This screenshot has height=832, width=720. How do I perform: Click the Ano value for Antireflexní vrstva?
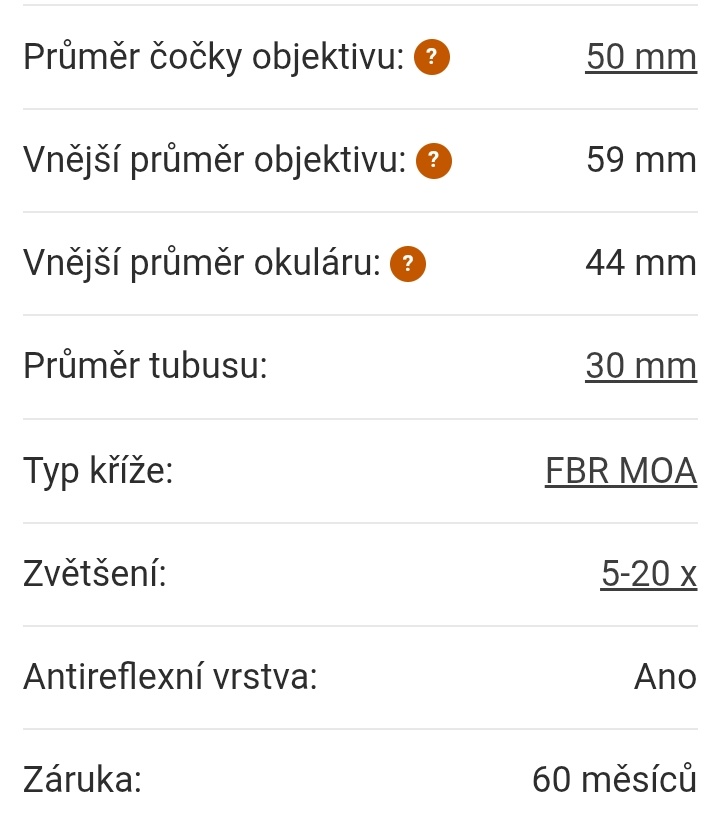coord(665,677)
